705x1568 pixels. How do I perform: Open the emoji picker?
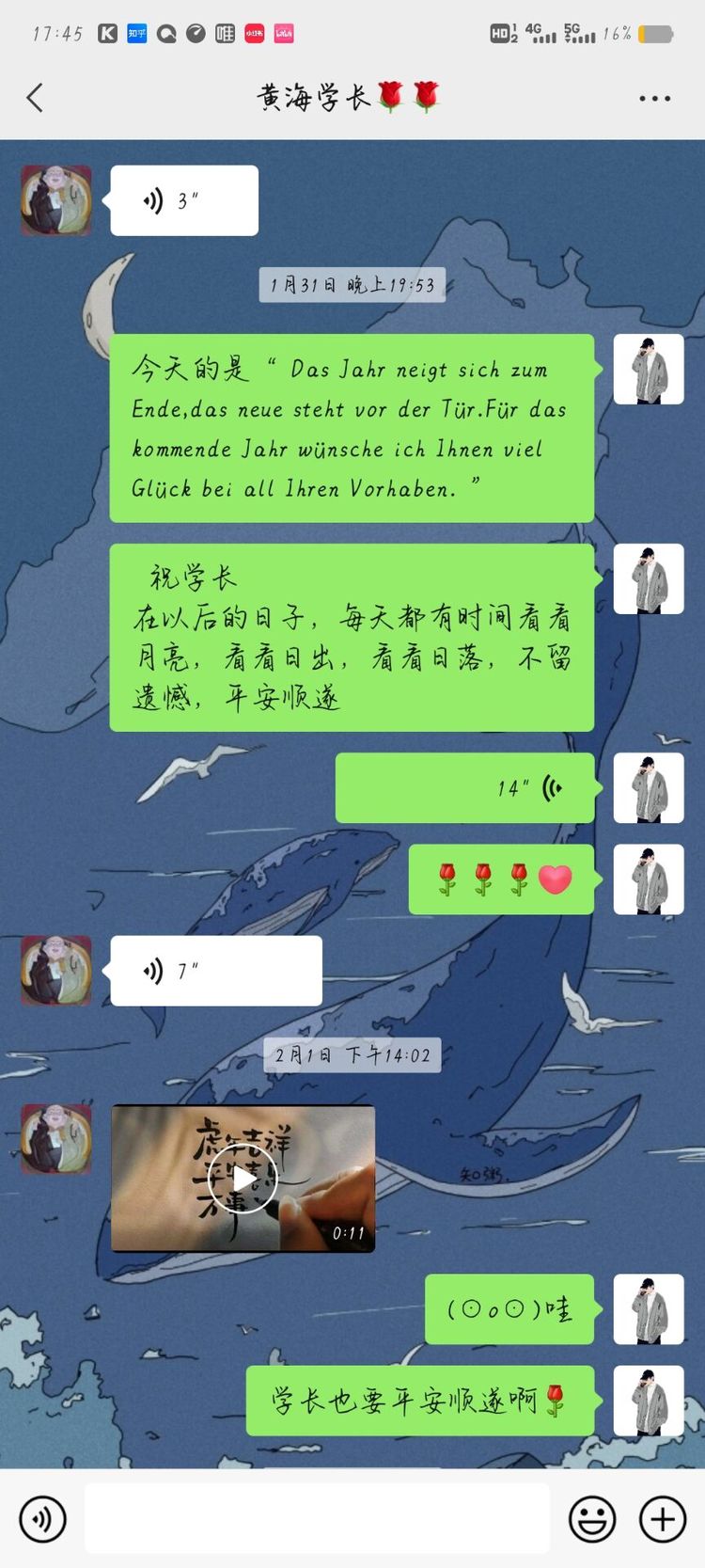point(592,1518)
